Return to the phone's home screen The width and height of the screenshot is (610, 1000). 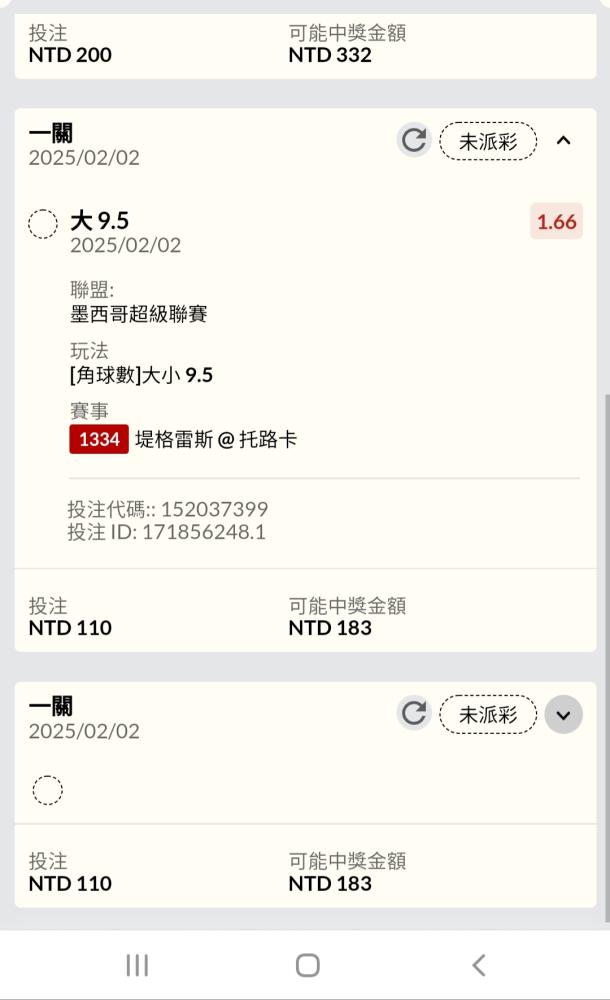pos(307,965)
